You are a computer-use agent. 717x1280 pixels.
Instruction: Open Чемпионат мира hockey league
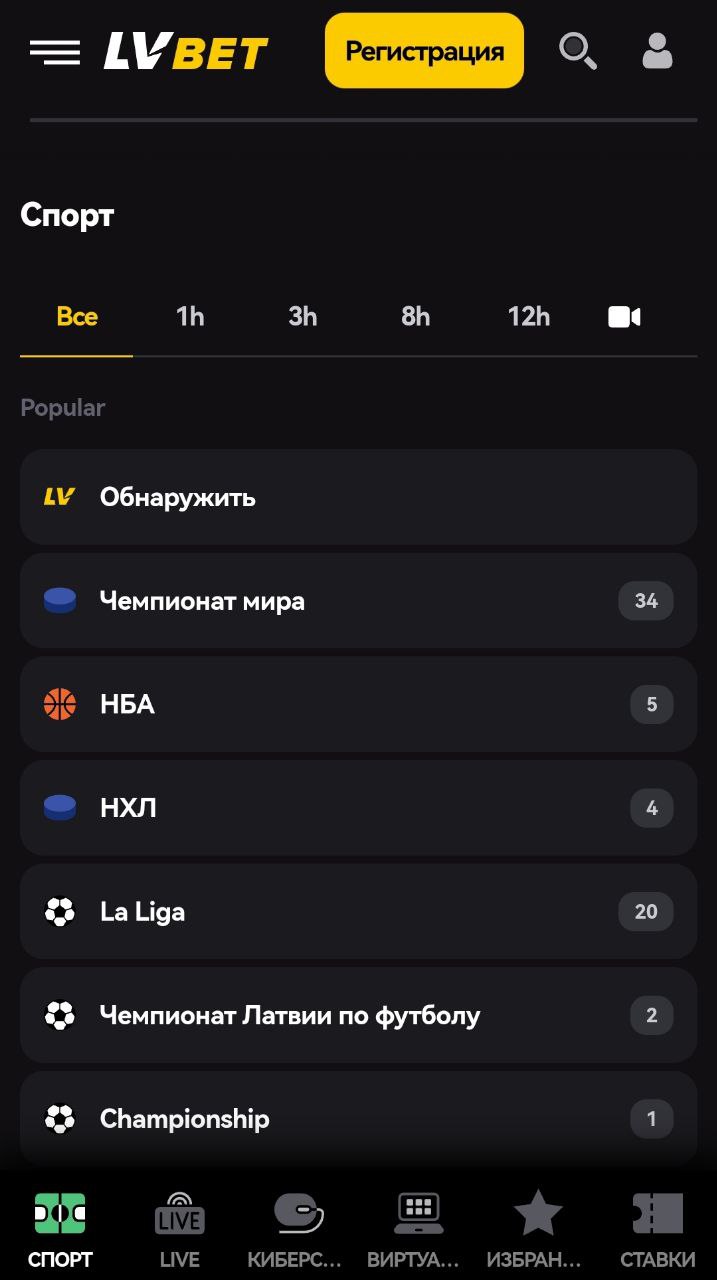pyautogui.click(x=358, y=601)
